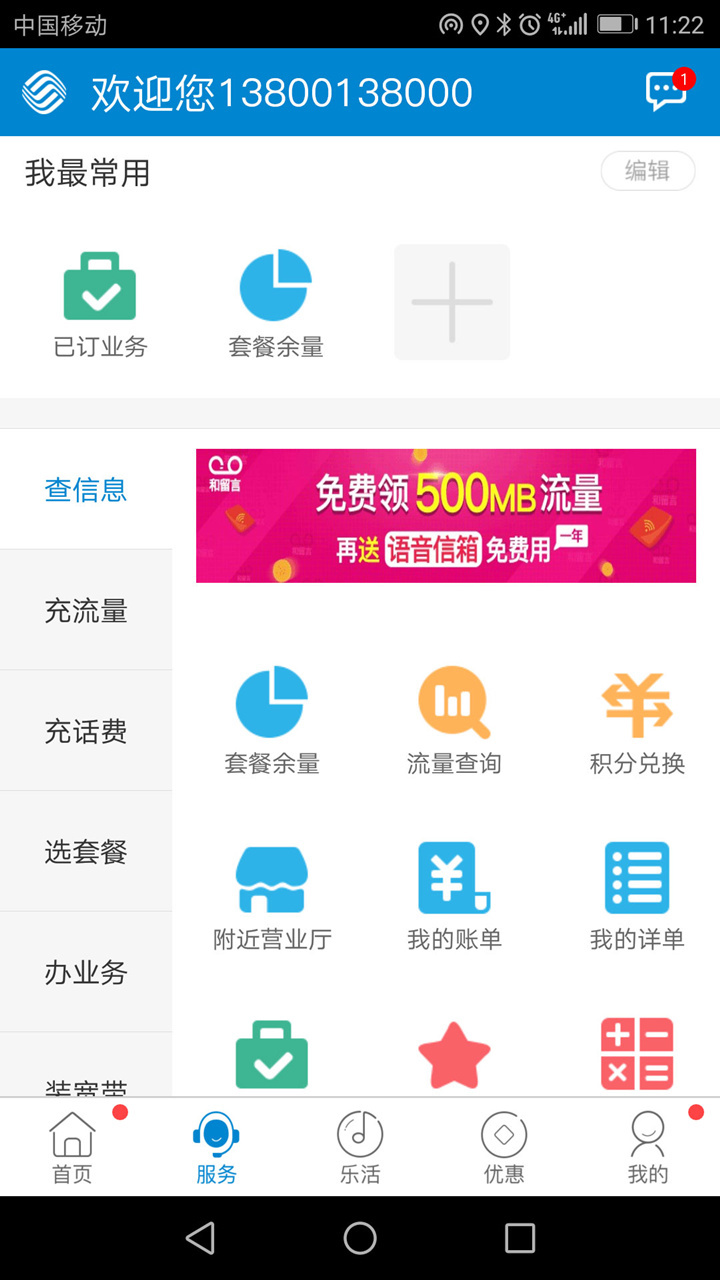Open the messages icon with red badge

pos(669,90)
